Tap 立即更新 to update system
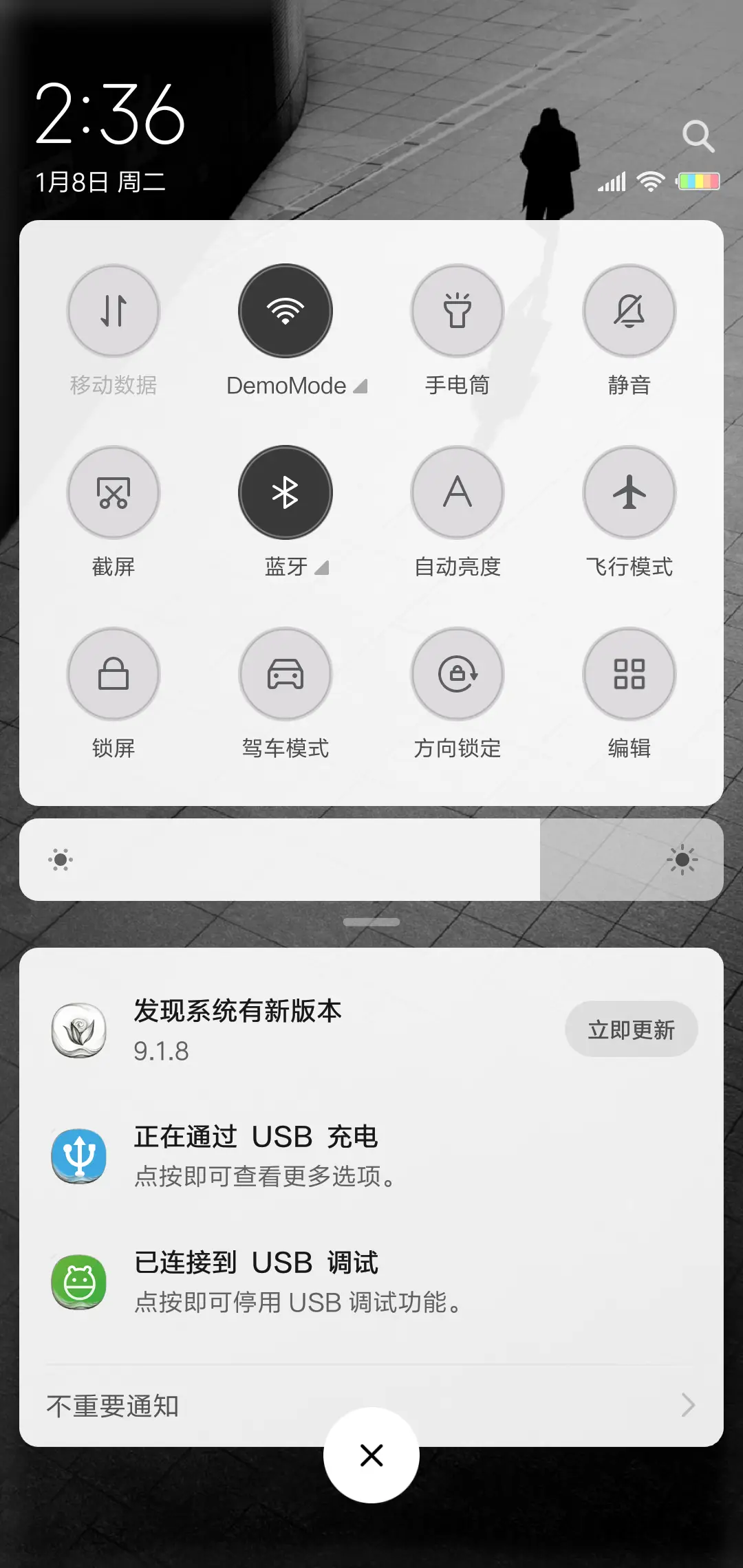The image size is (743, 1568). pyautogui.click(x=632, y=1029)
